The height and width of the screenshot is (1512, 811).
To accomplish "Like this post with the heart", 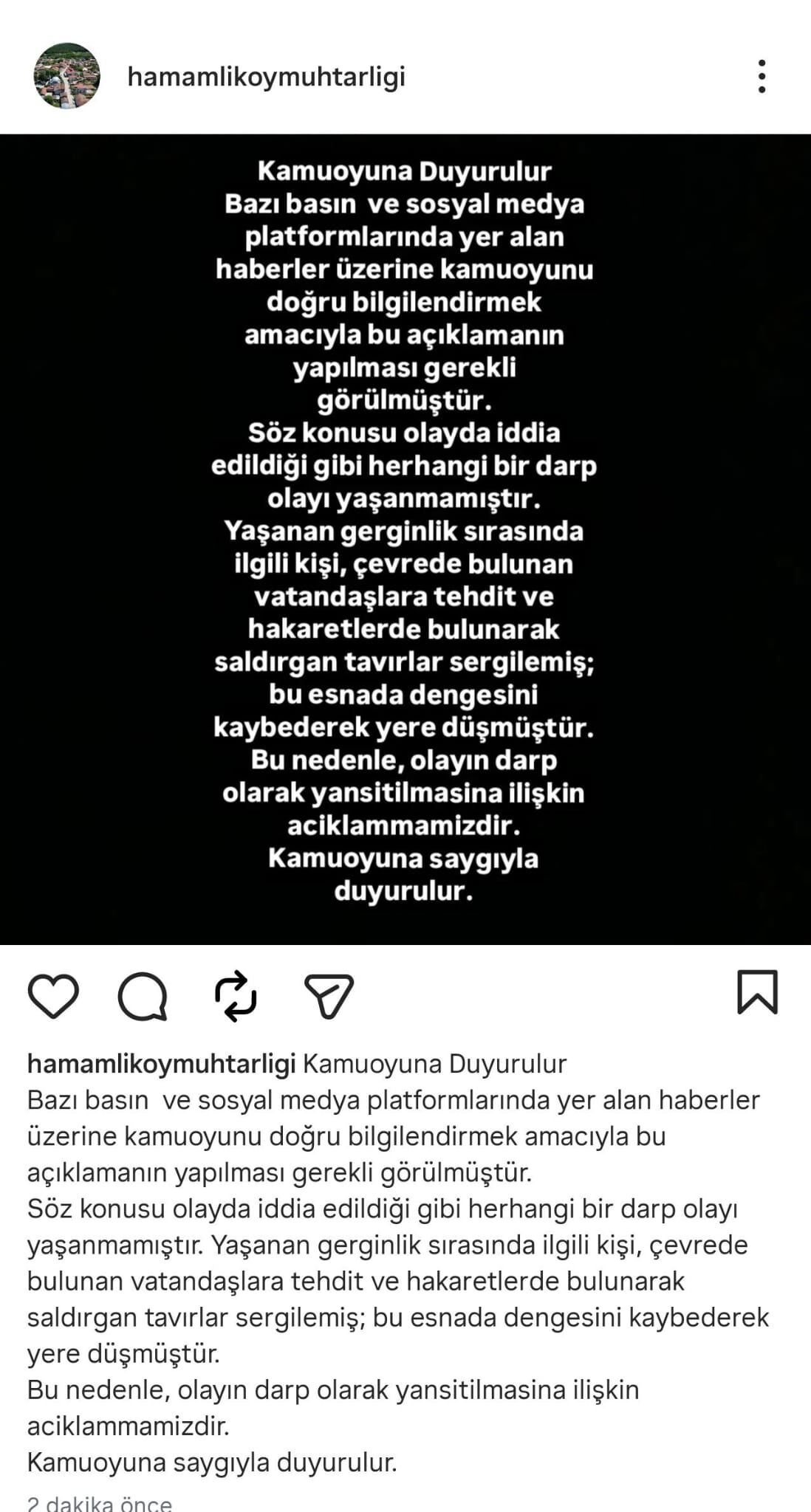I will pyautogui.click(x=53, y=996).
